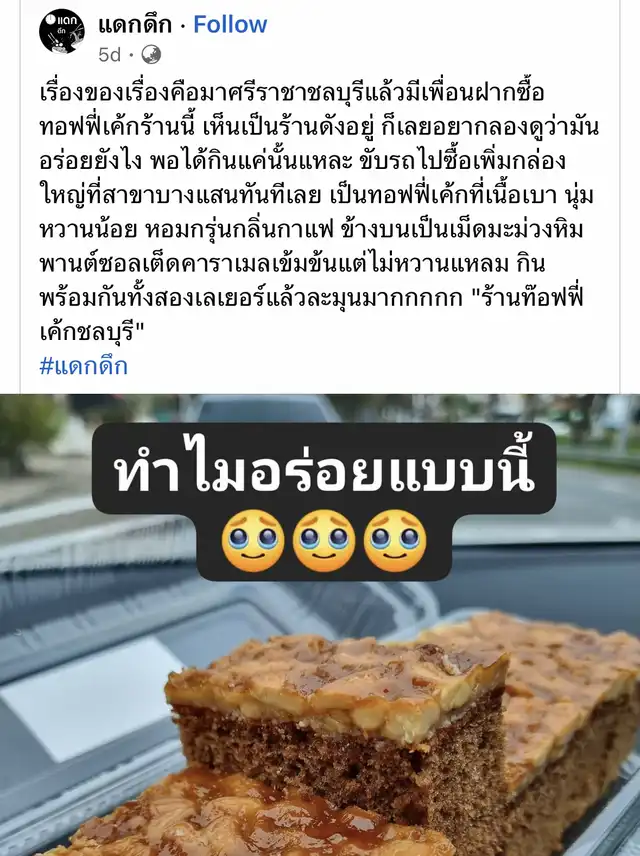Open the แดกดึก profile picture

62,31
